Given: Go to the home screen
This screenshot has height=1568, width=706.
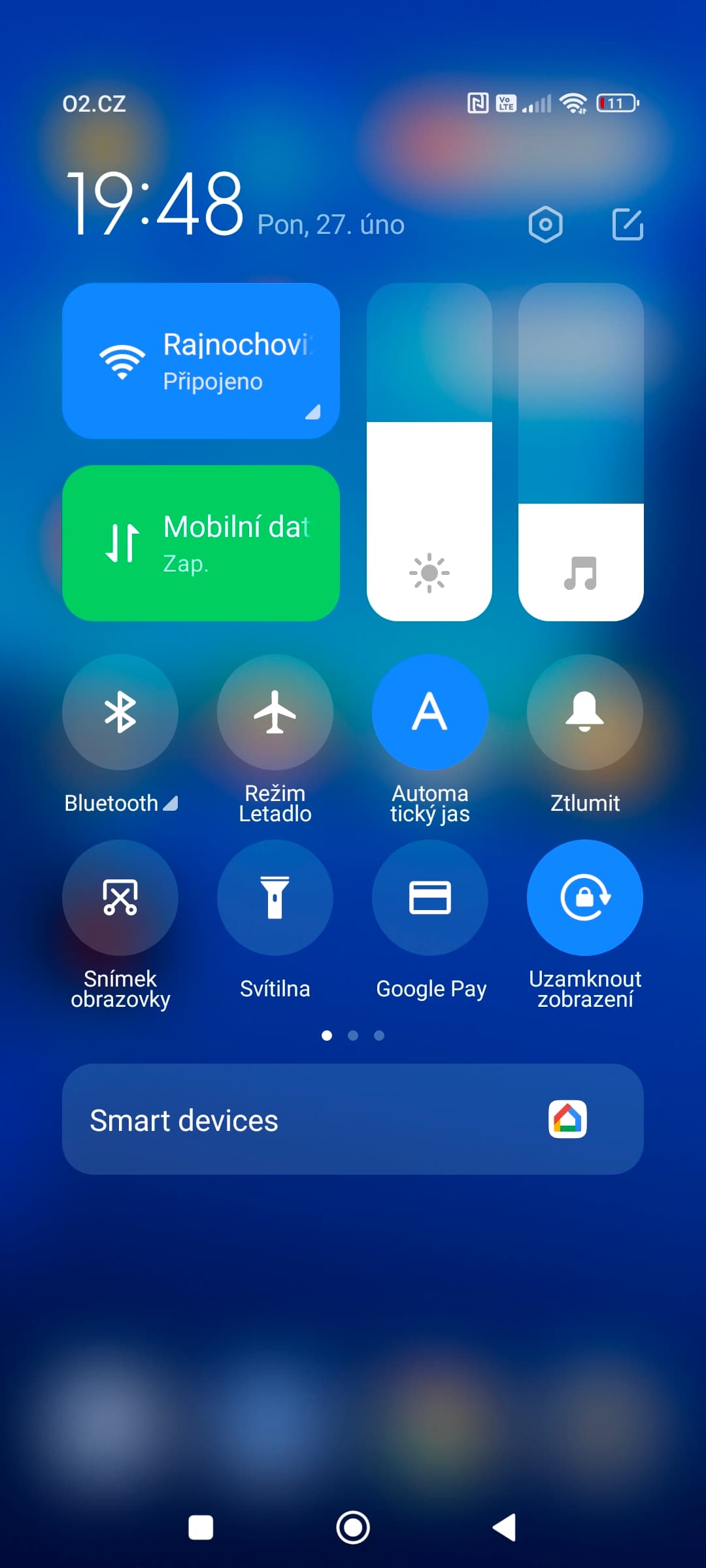Looking at the screenshot, I should (353, 1527).
